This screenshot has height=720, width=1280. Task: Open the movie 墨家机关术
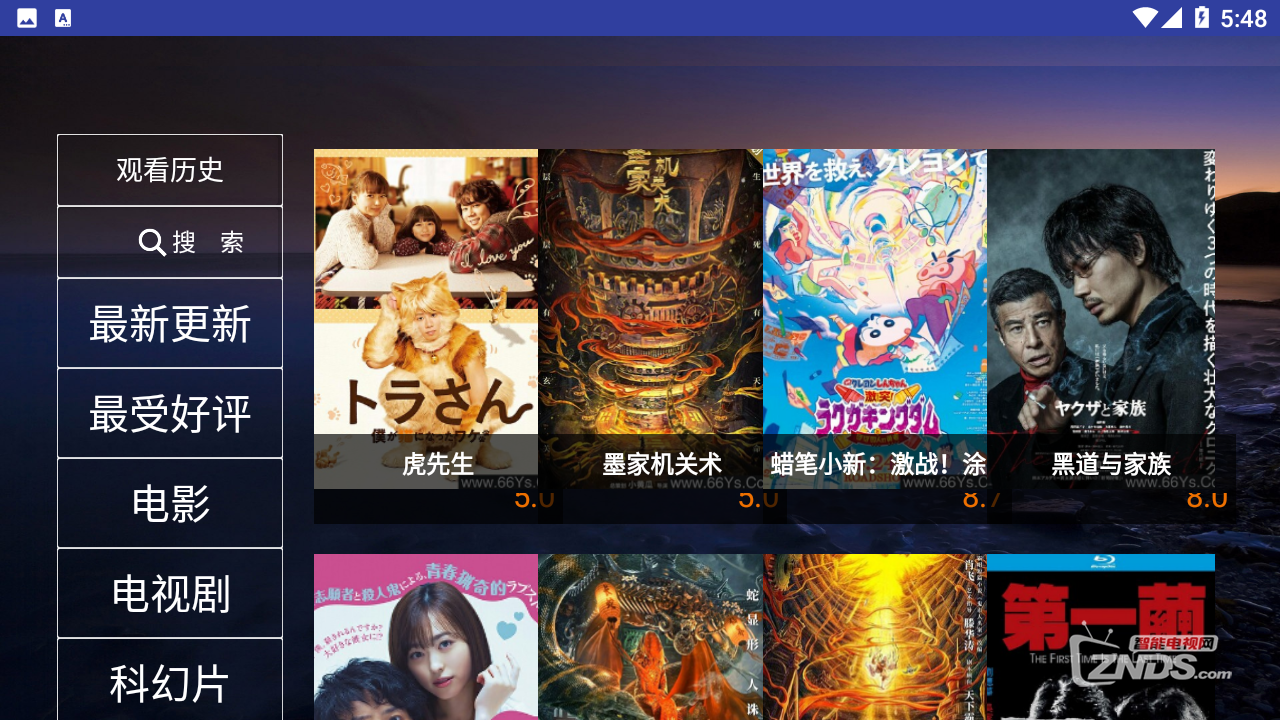[650, 320]
